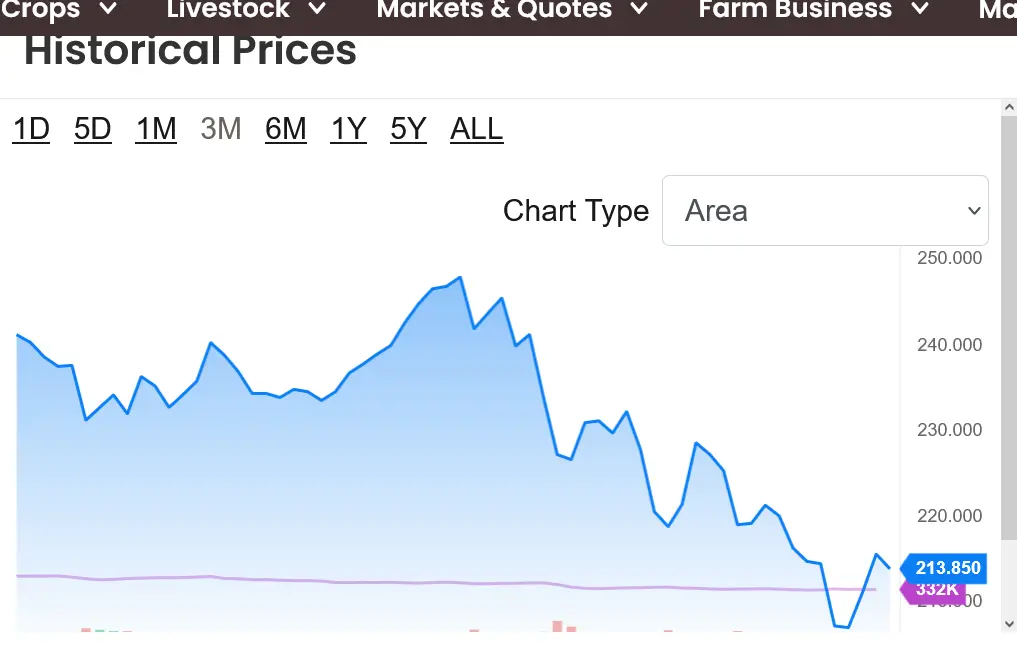This screenshot has height=646, width=1017.
Task: Select the 5D time range
Action: 93,129
